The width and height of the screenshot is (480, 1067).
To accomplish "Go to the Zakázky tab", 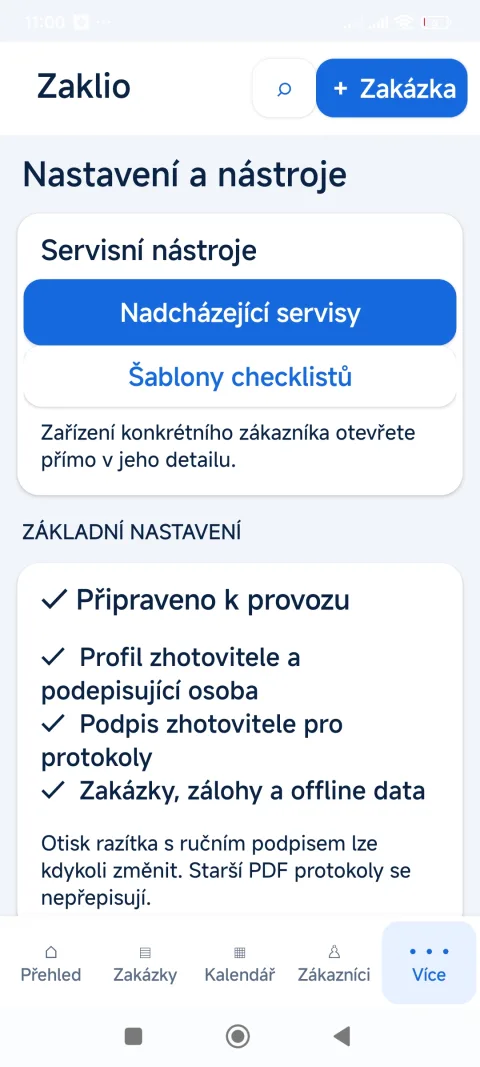I will click(x=145, y=963).
